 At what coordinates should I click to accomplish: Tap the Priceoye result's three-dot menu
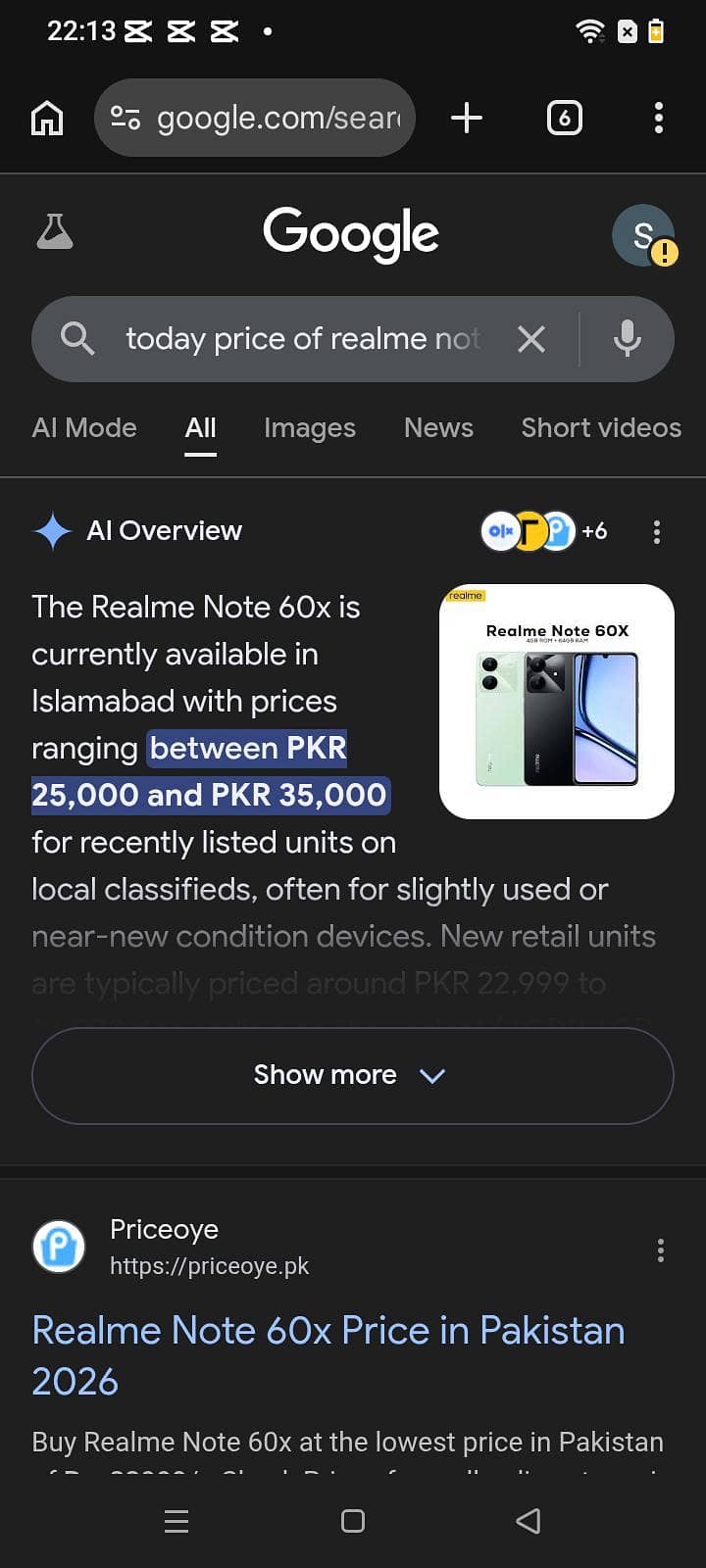pos(660,1249)
